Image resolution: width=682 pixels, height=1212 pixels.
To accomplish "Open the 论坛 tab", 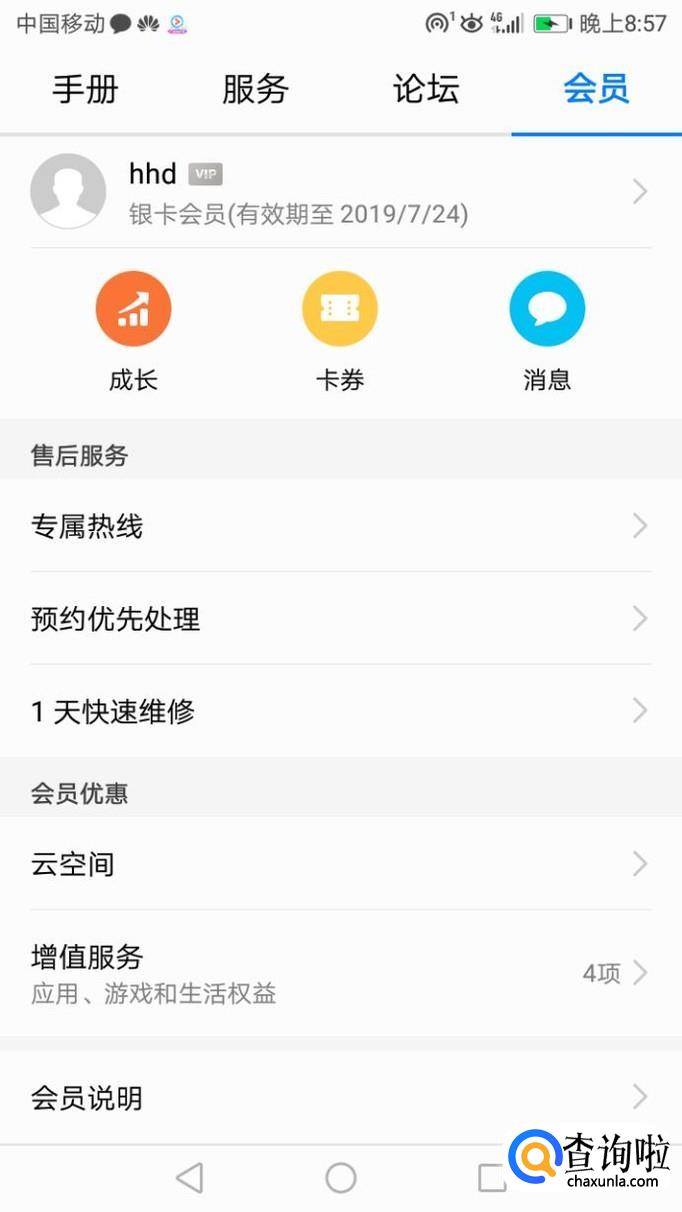I will (x=426, y=90).
